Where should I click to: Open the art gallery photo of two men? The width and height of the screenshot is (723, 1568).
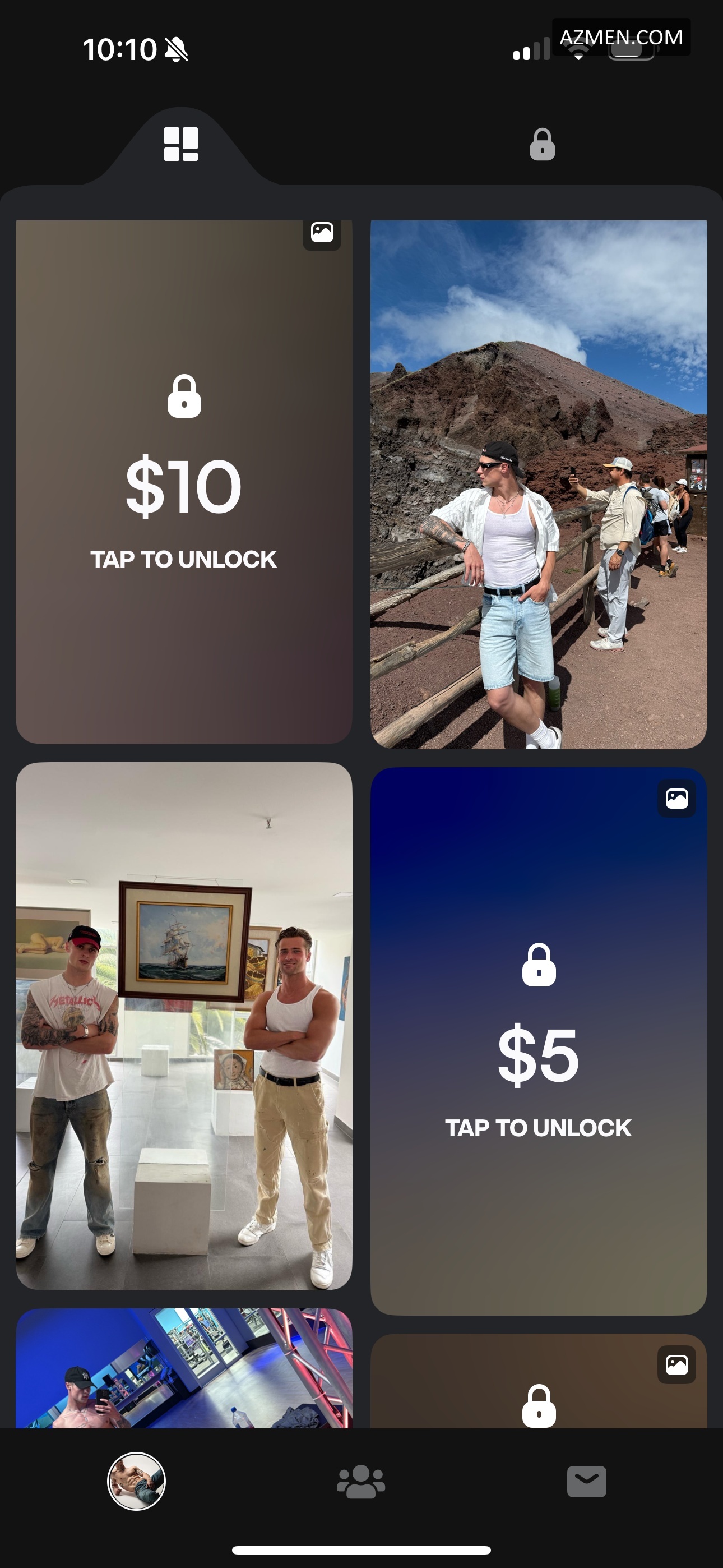[184, 1026]
